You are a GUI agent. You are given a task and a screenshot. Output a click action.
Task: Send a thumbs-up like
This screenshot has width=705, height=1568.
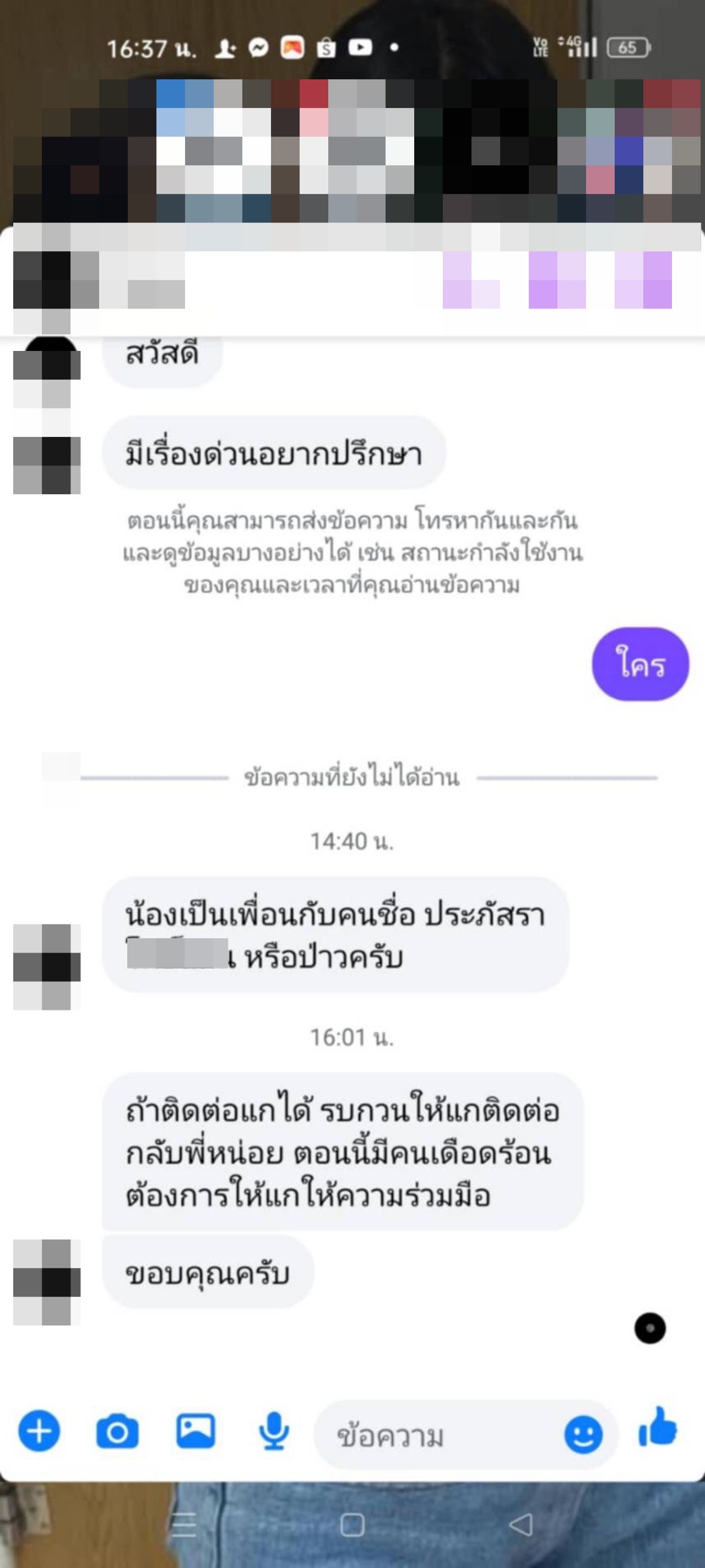(658, 1428)
